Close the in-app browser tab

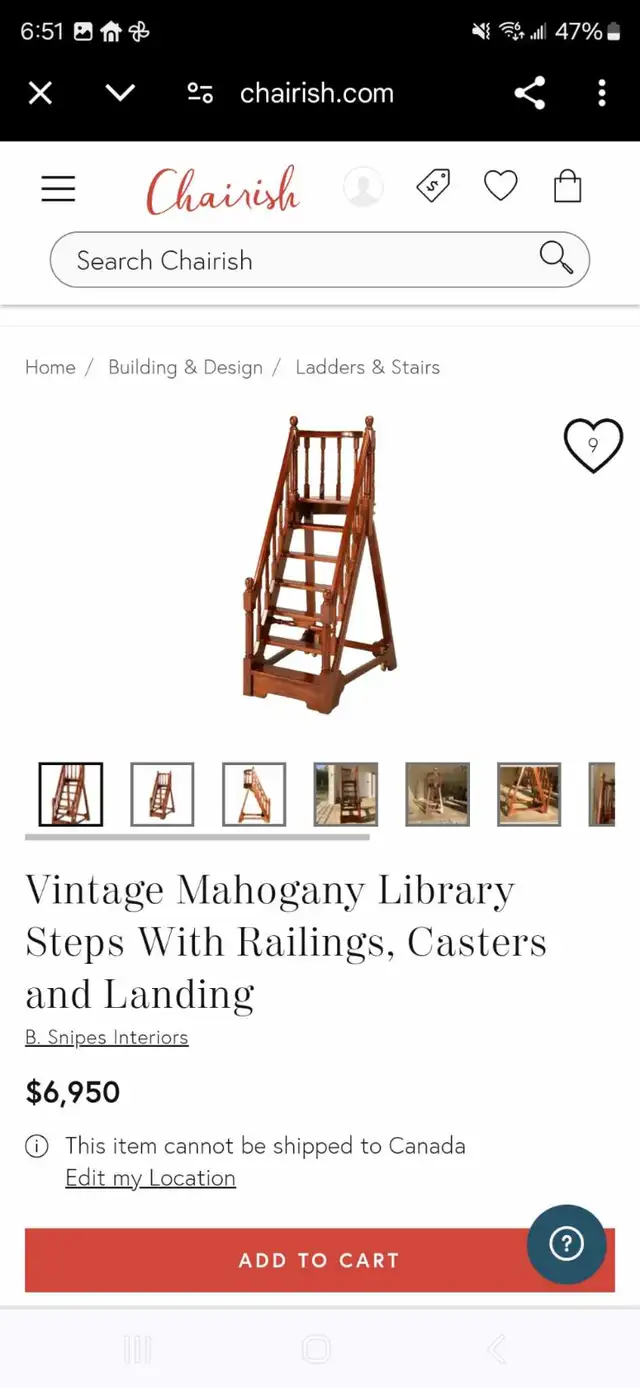point(40,93)
